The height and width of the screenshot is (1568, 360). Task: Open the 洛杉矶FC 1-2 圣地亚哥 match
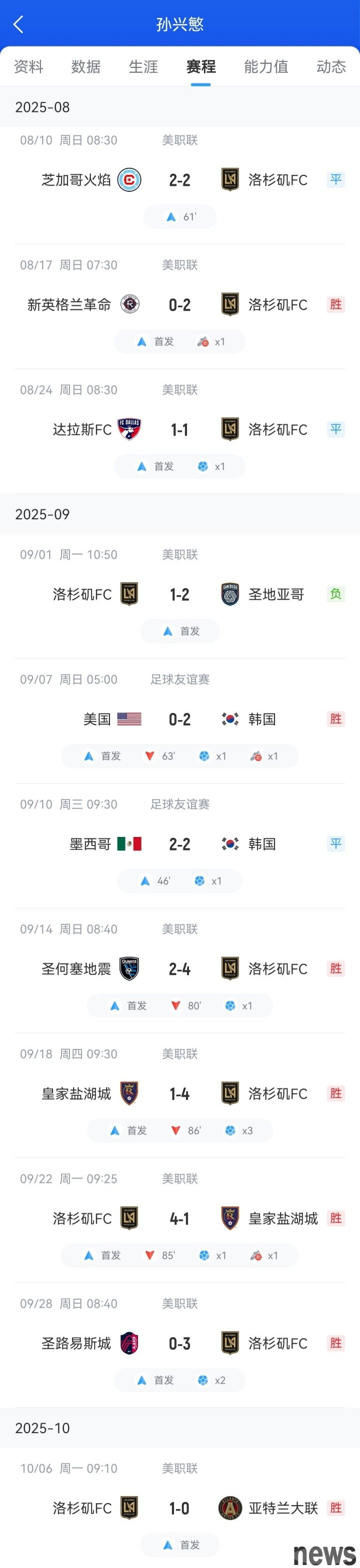pyautogui.click(x=179, y=595)
